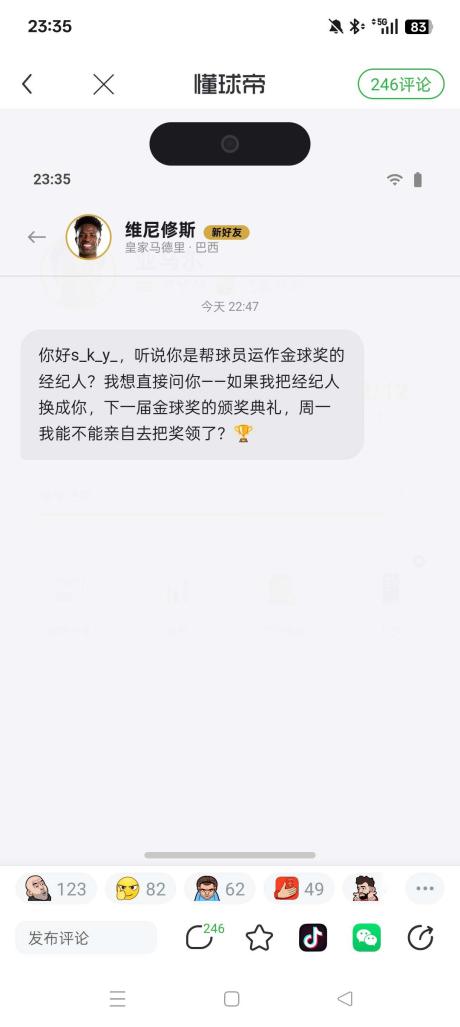The height and width of the screenshot is (1027, 460).
Task: Favorite this post with the star icon
Action: 259,938
